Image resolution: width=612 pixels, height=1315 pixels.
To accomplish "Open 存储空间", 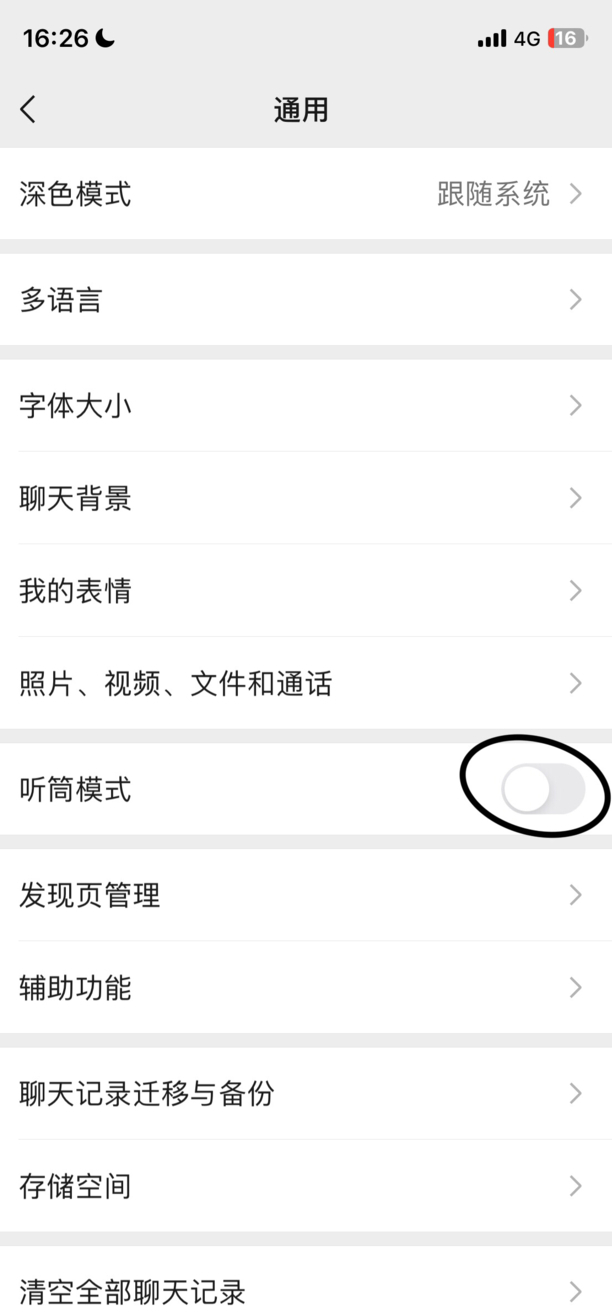I will [x=306, y=1187].
